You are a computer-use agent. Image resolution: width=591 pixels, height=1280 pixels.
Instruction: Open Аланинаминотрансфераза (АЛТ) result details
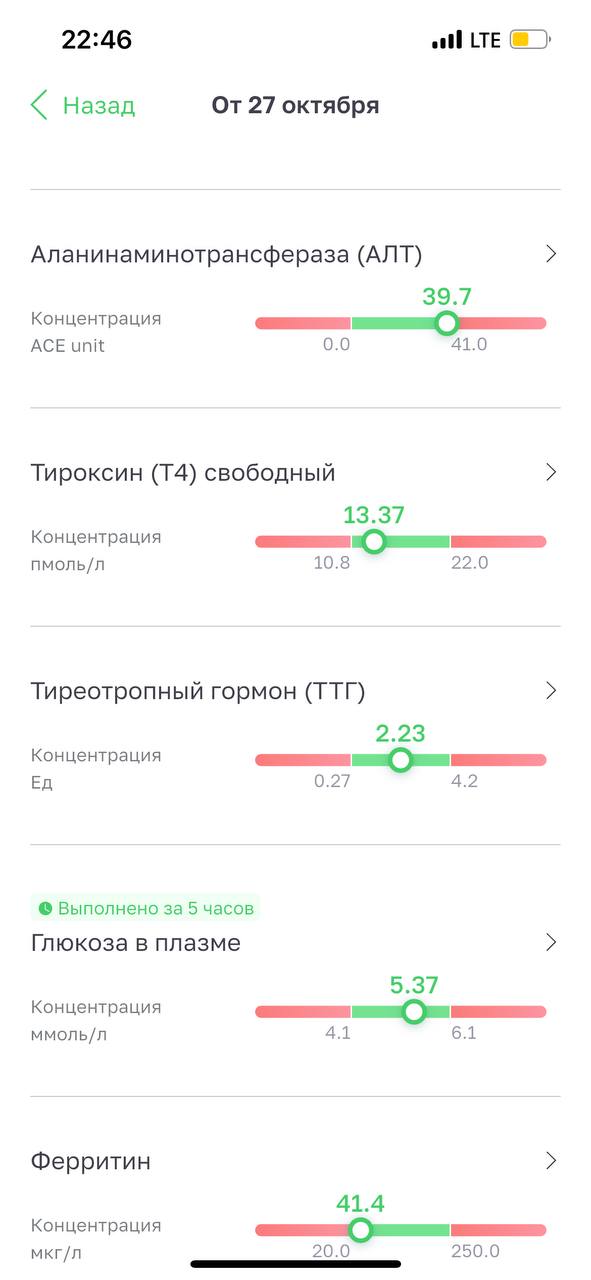tap(295, 298)
